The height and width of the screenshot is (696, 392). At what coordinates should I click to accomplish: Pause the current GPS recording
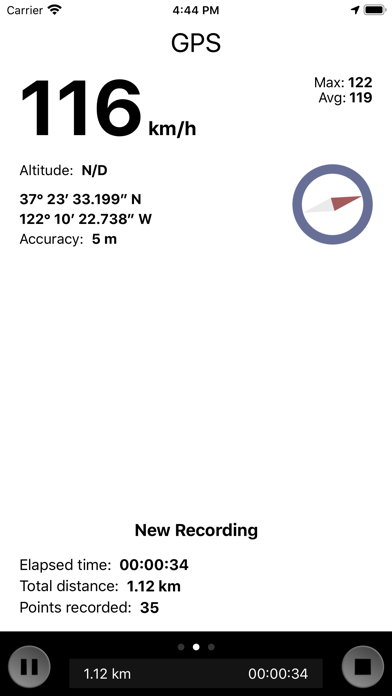29,666
